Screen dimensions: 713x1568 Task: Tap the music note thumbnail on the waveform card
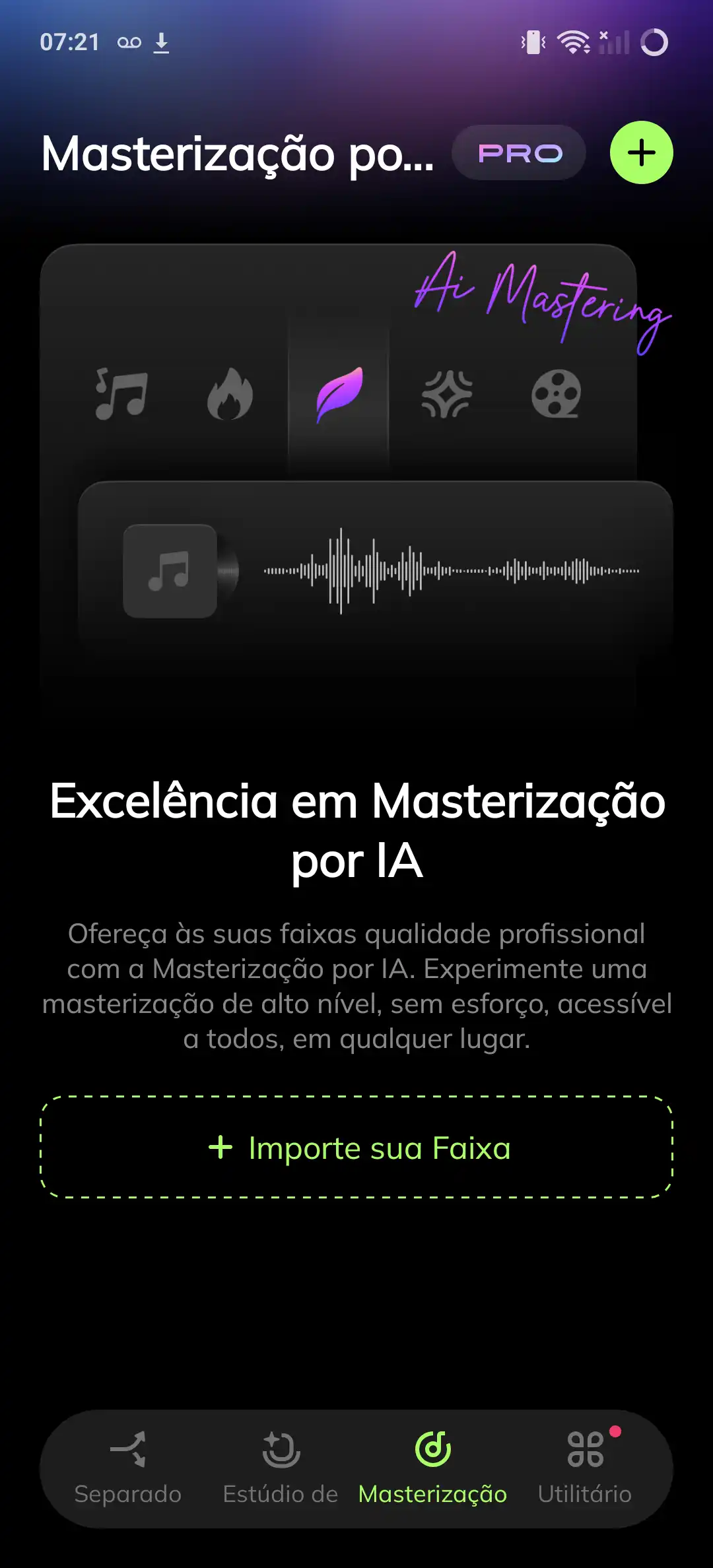(x=170, y=572)
